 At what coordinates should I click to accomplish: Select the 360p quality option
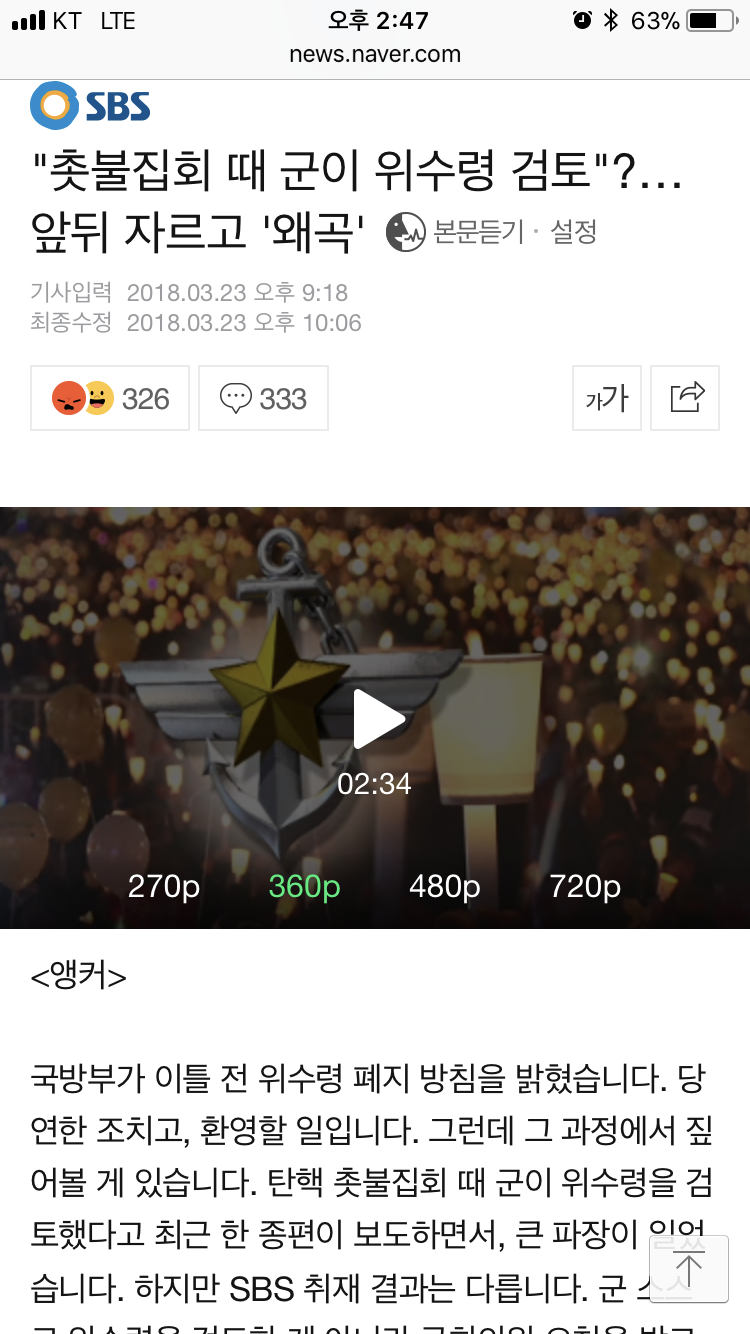(304, 886)
